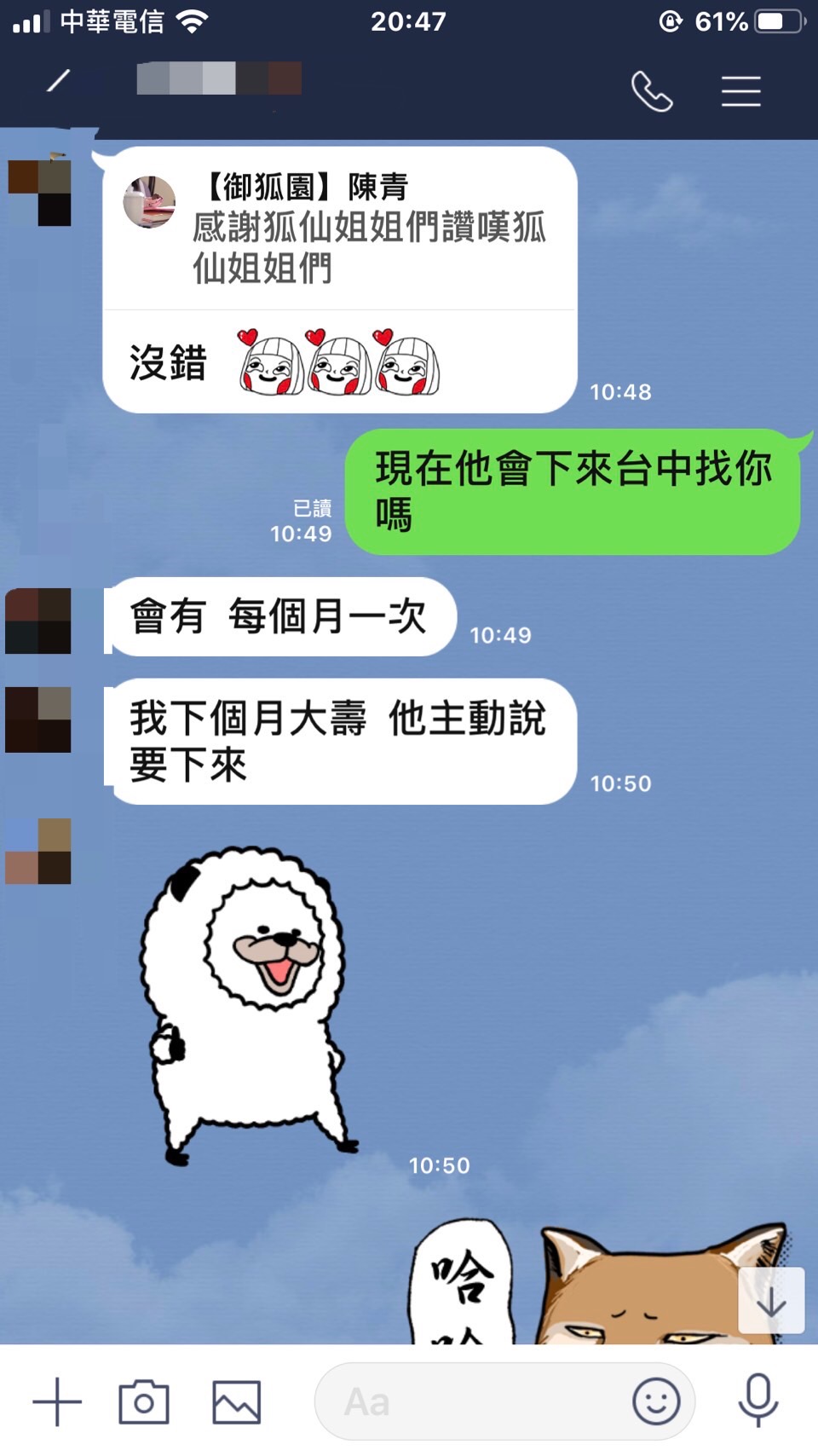Open the emoji and sticker picker

click(656, 1401)
